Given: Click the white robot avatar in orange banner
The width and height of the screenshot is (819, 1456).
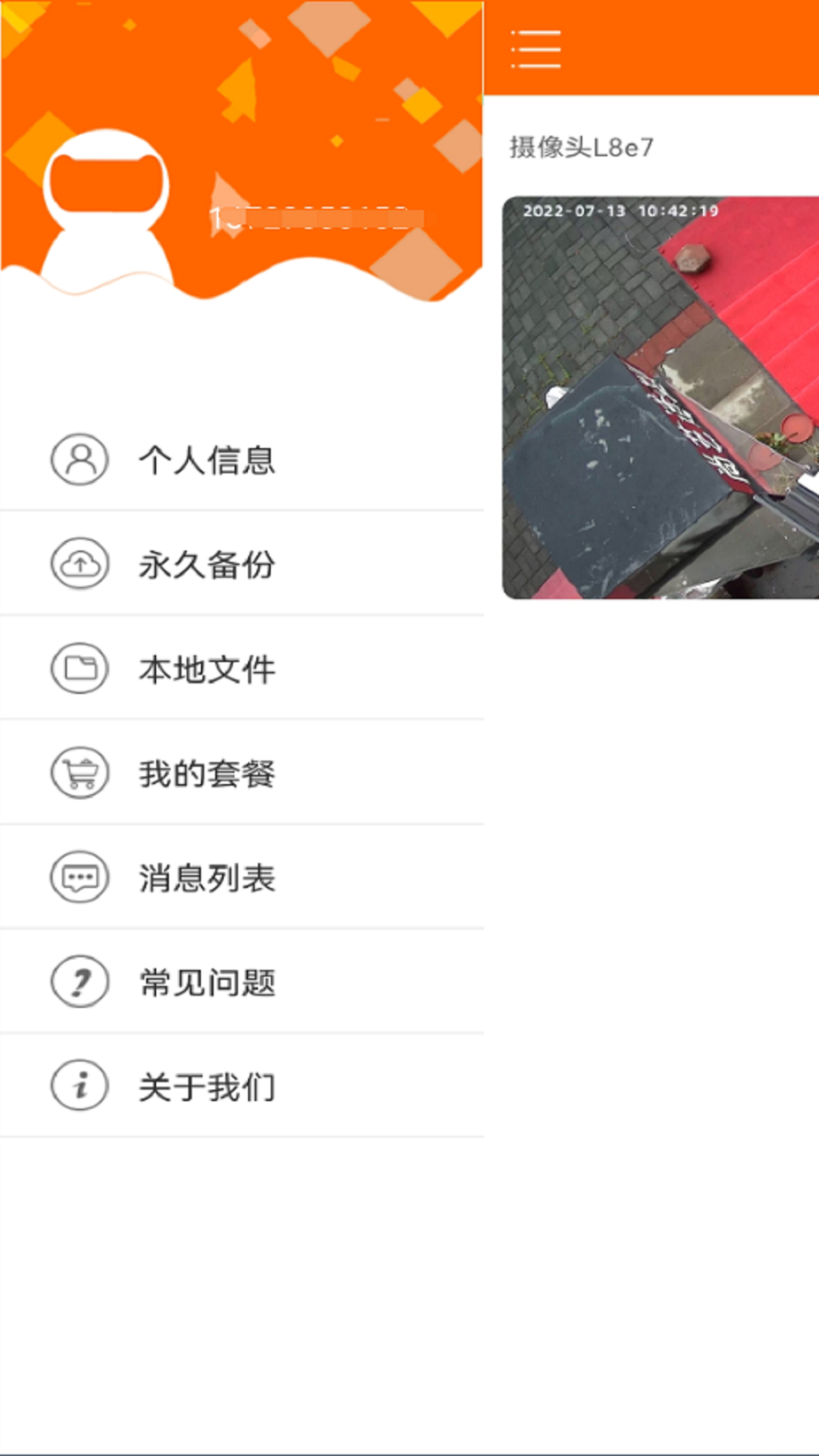Looking at the screenshot, I should point(106,212).
